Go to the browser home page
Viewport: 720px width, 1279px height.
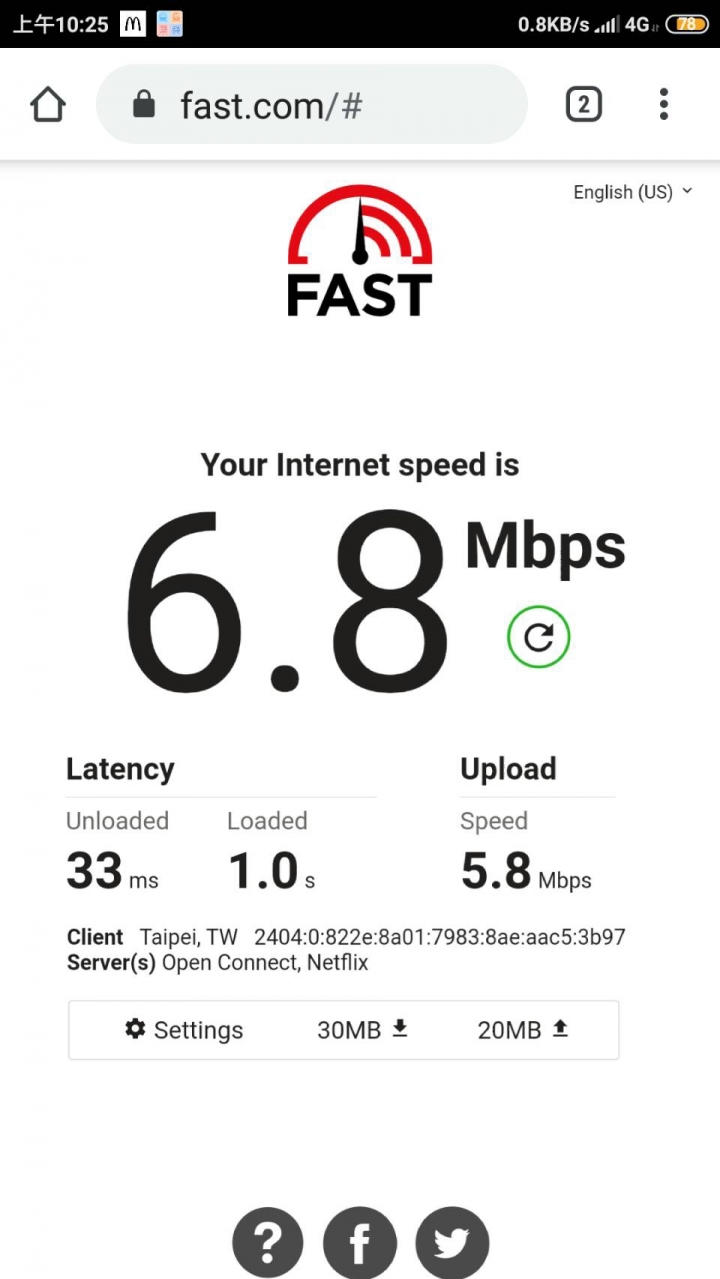[48, 104]
